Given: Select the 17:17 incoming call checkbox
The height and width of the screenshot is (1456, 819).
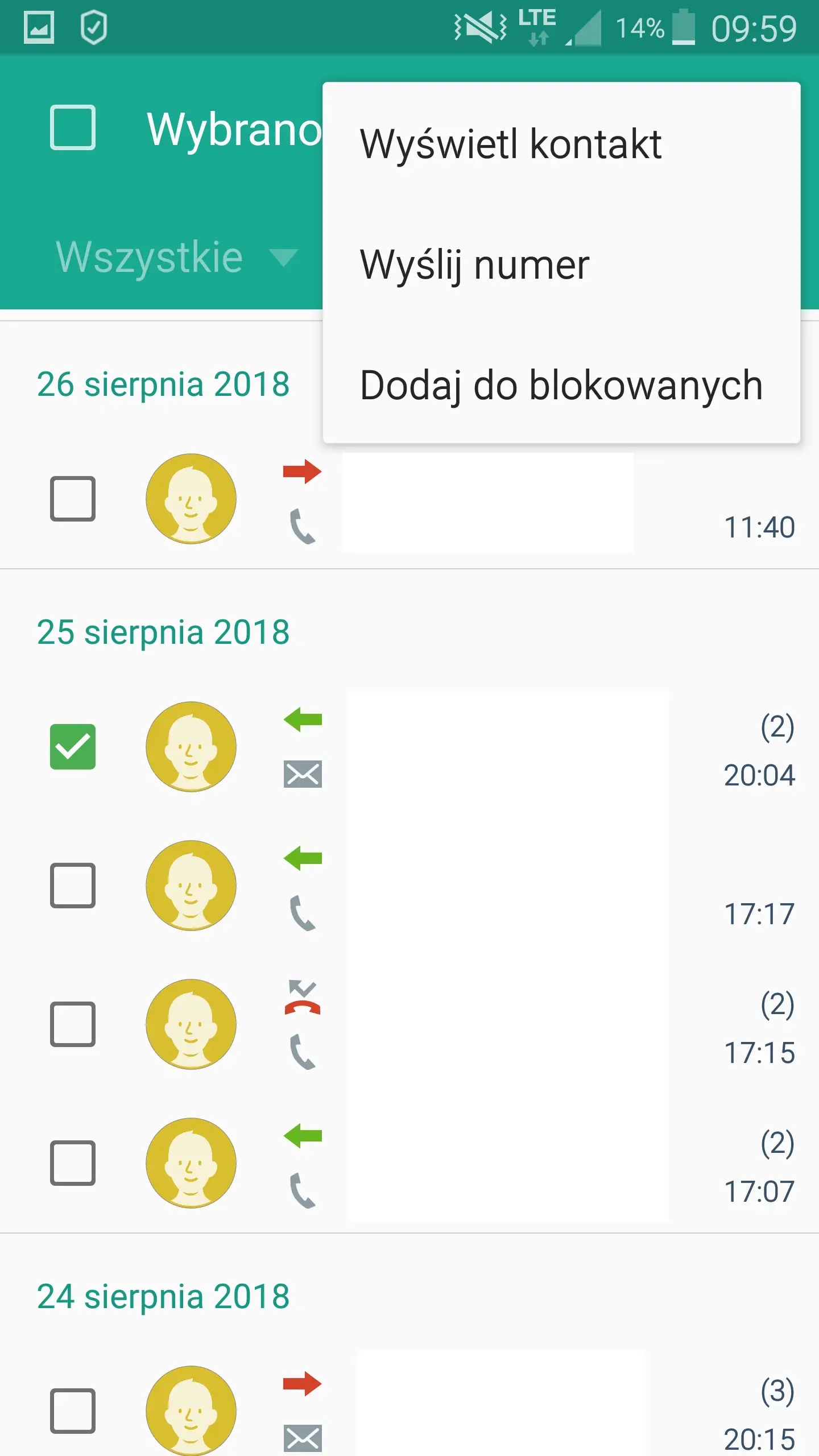Looking at the screenshot, I should [73, 886].
